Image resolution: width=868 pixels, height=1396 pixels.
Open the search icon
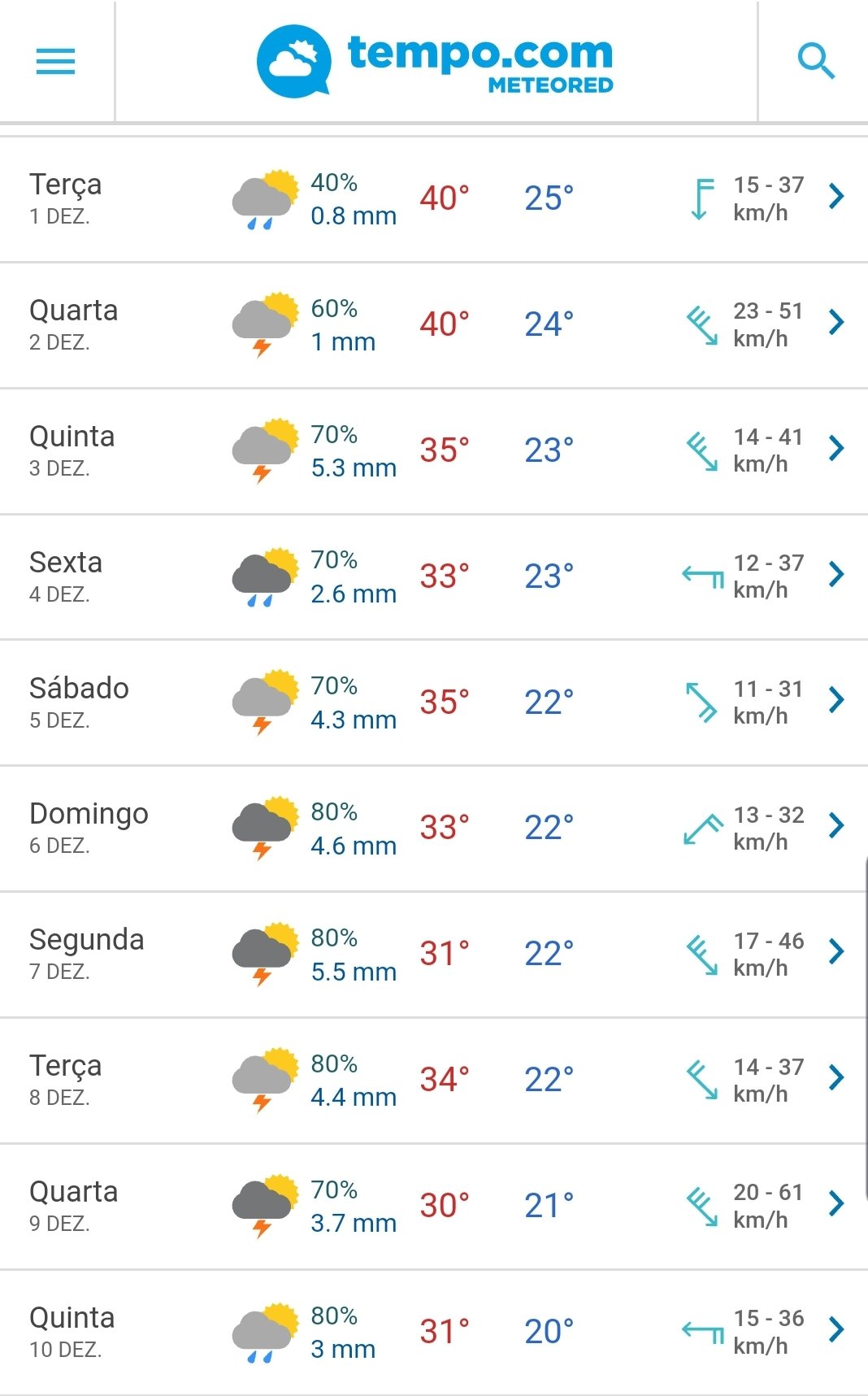815,61
